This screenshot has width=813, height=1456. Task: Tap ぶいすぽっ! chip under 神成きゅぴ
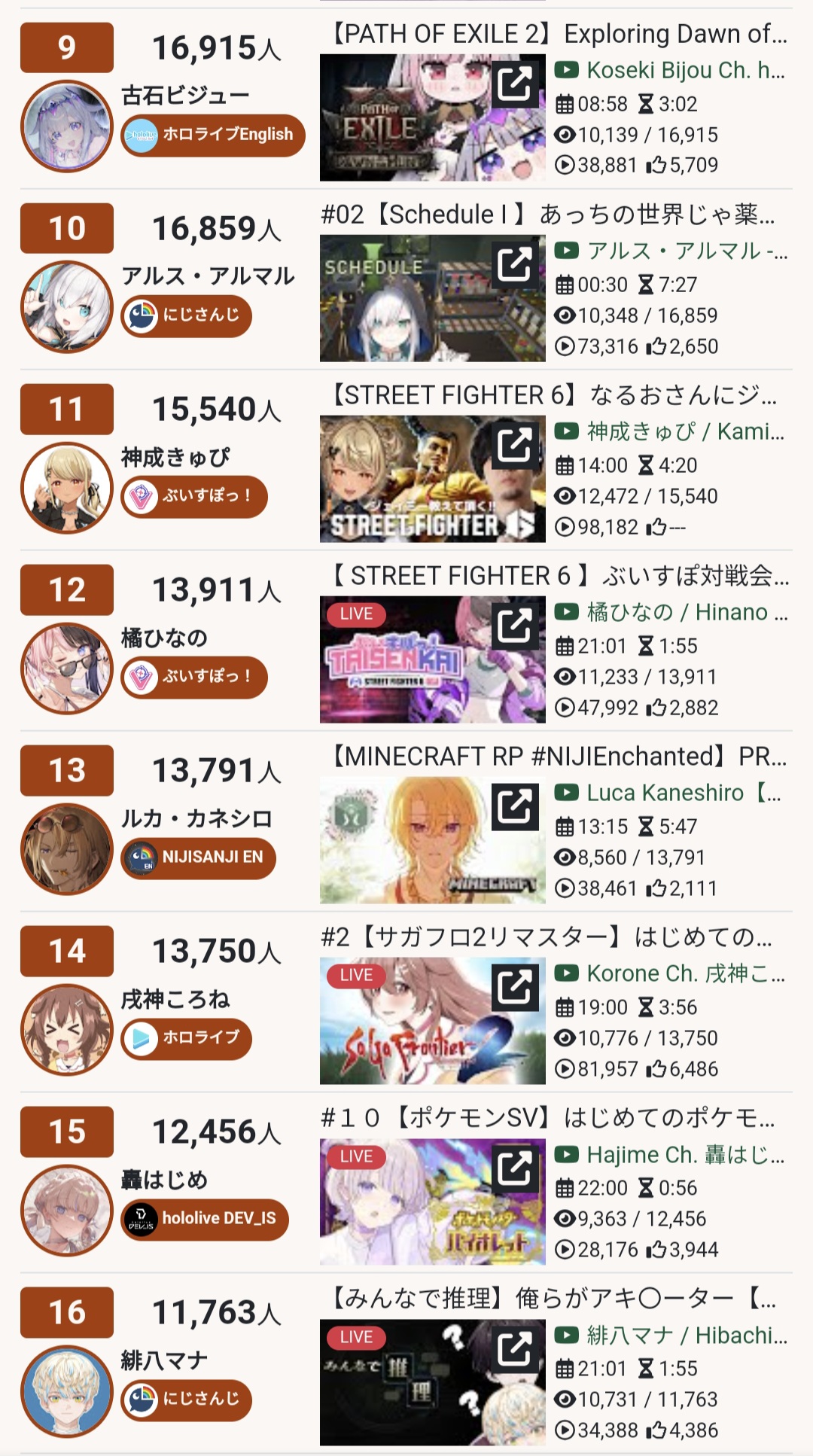(x=194, y=496)
